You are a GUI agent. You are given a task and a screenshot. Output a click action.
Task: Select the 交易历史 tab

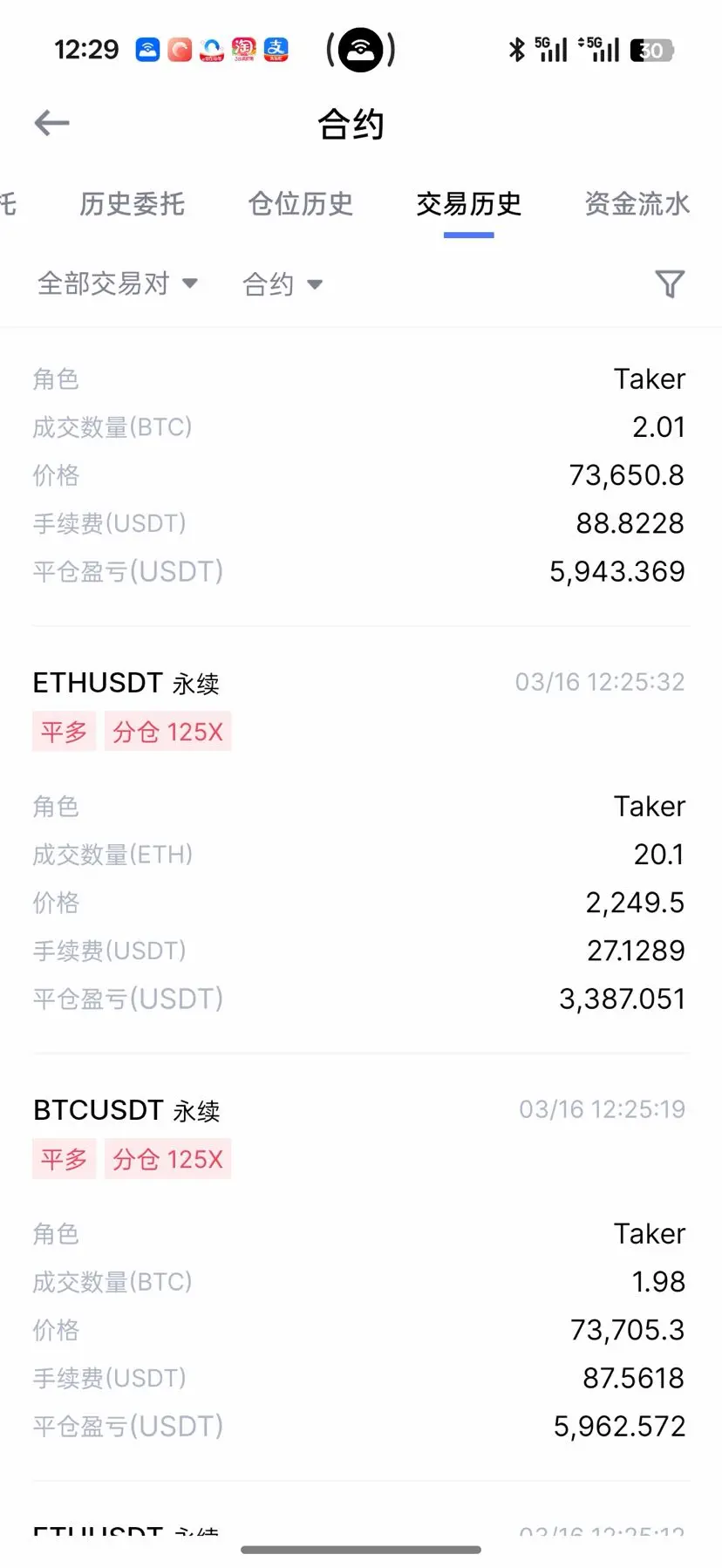[468, 204]
